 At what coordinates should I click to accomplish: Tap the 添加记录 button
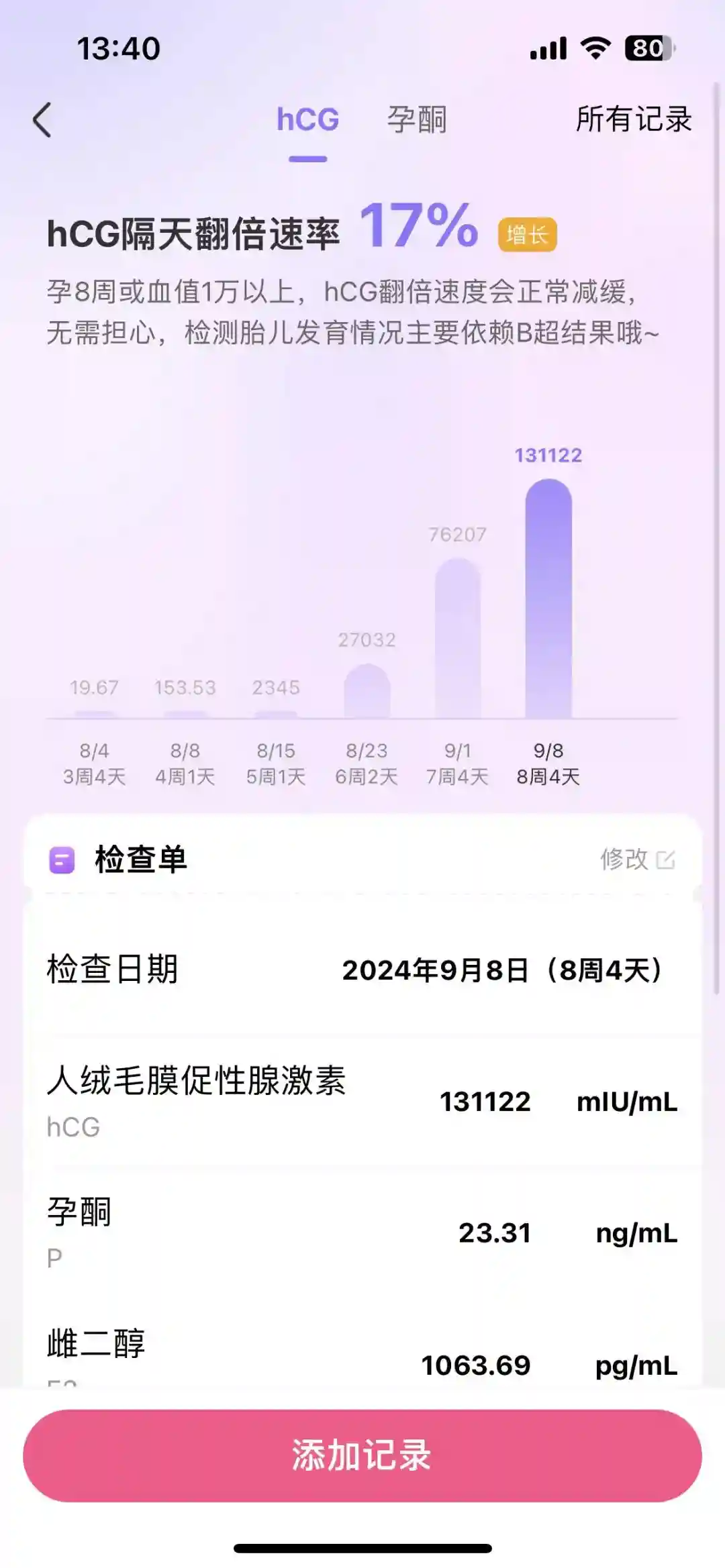[x=362, y=1455]
